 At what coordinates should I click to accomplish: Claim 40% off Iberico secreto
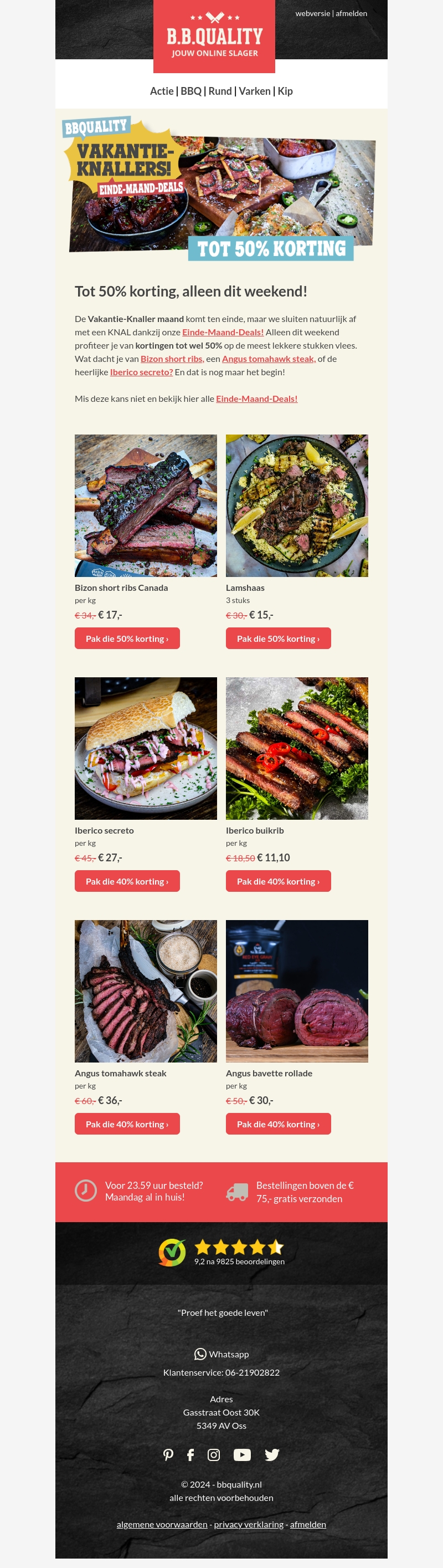point(127,881)
